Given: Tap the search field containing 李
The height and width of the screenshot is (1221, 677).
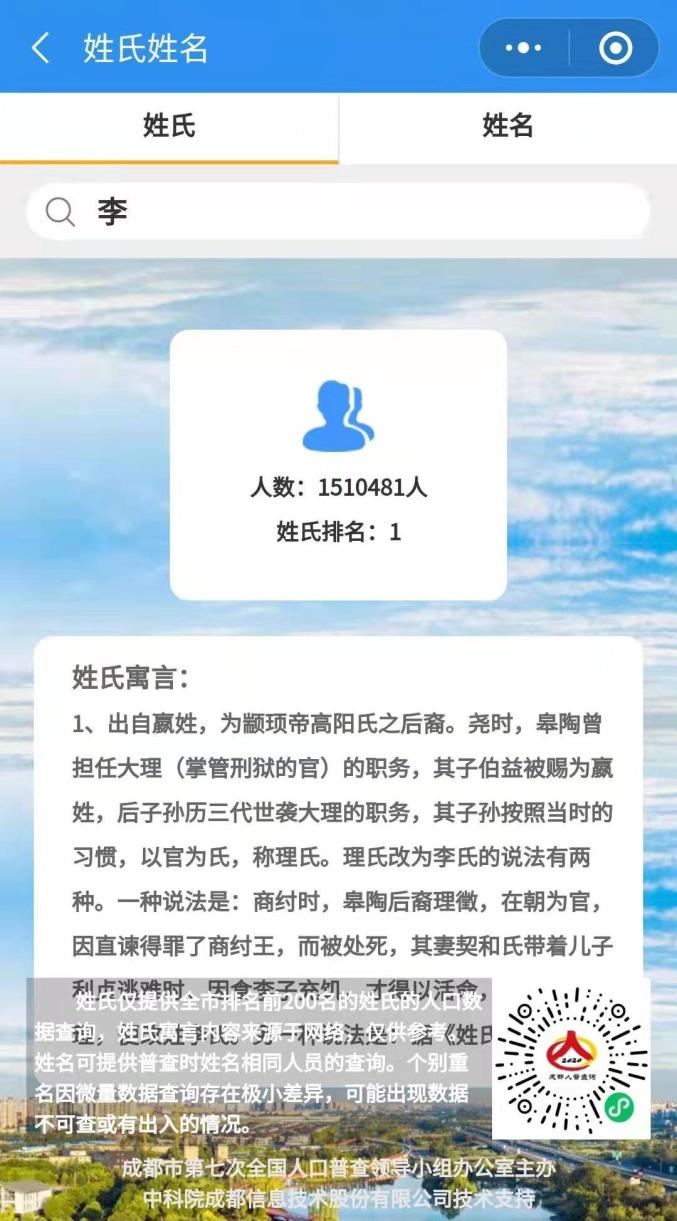Looking at the screenshot, I should click(x=360, y=212).
